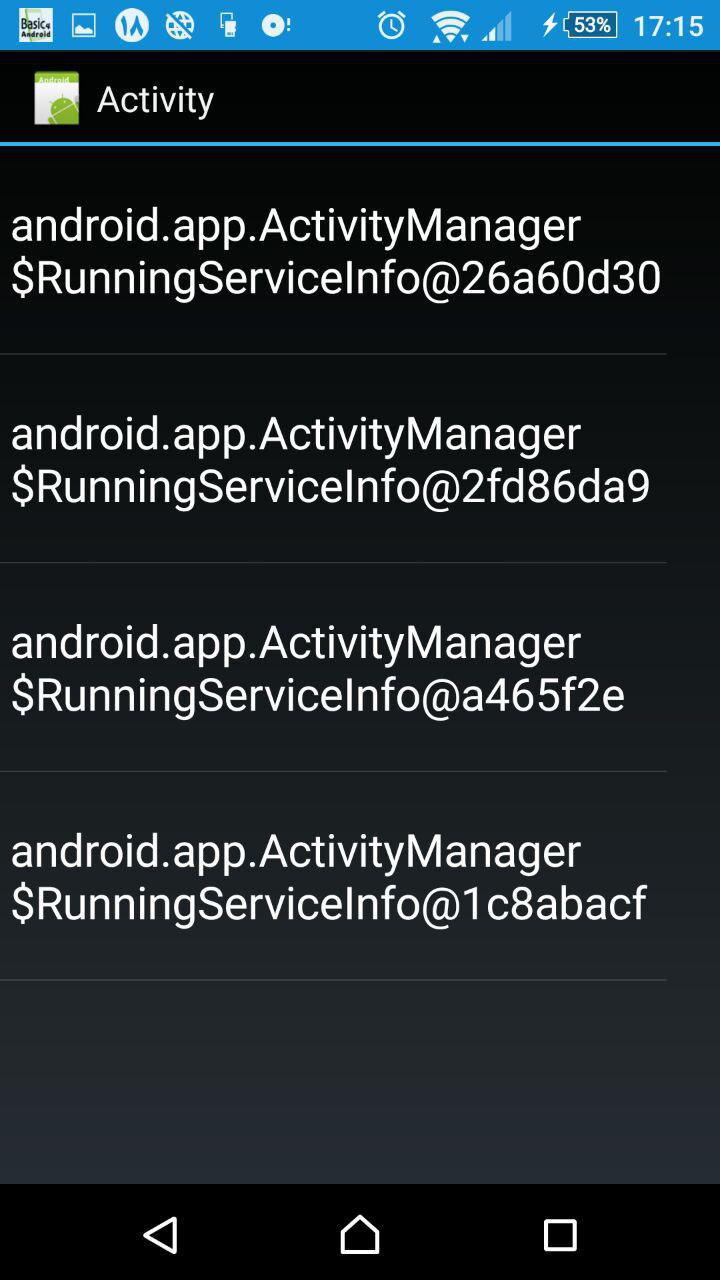Tap the RunningServiceInfo@1c8abacf item
The height and width of the screenshot is (1280, 720).
[335, 877]
